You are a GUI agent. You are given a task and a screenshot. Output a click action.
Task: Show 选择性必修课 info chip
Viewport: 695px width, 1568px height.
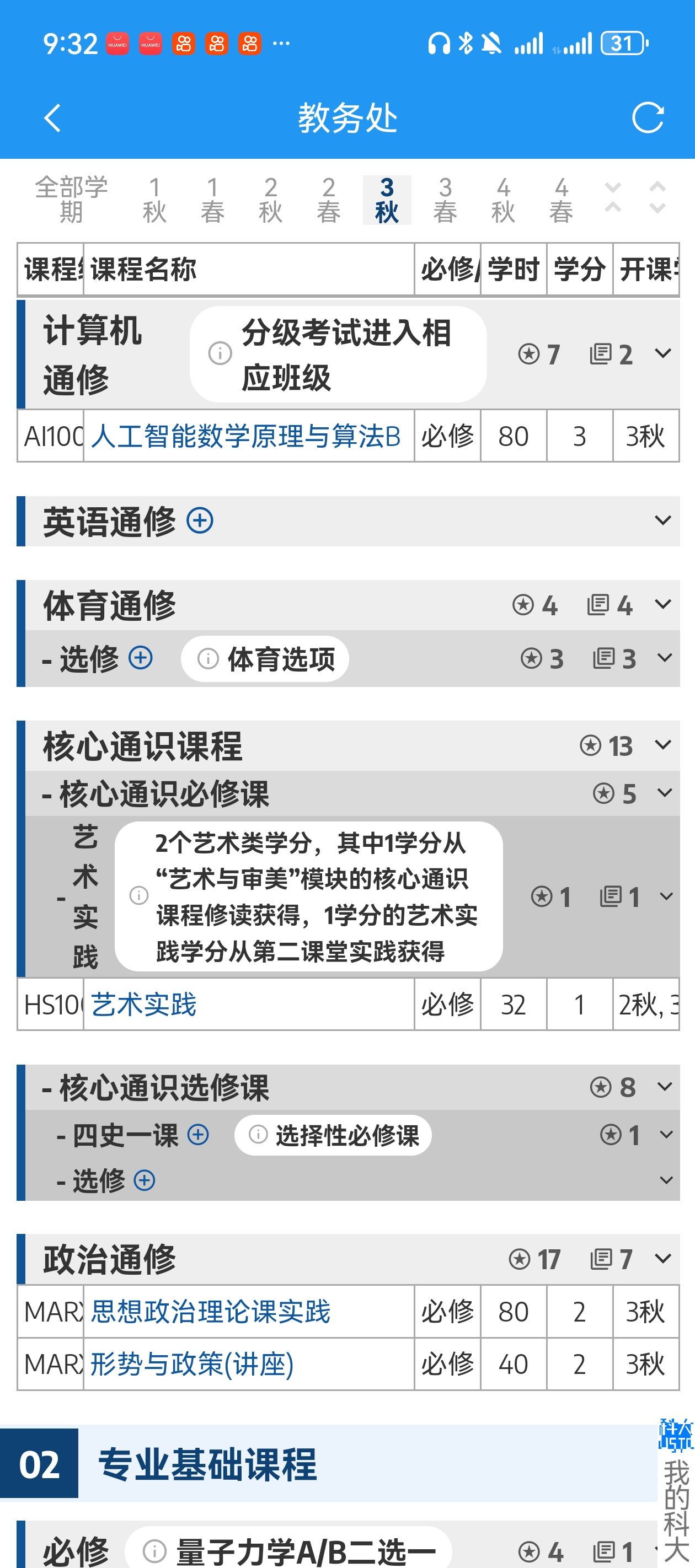(x=333, y=1135)
